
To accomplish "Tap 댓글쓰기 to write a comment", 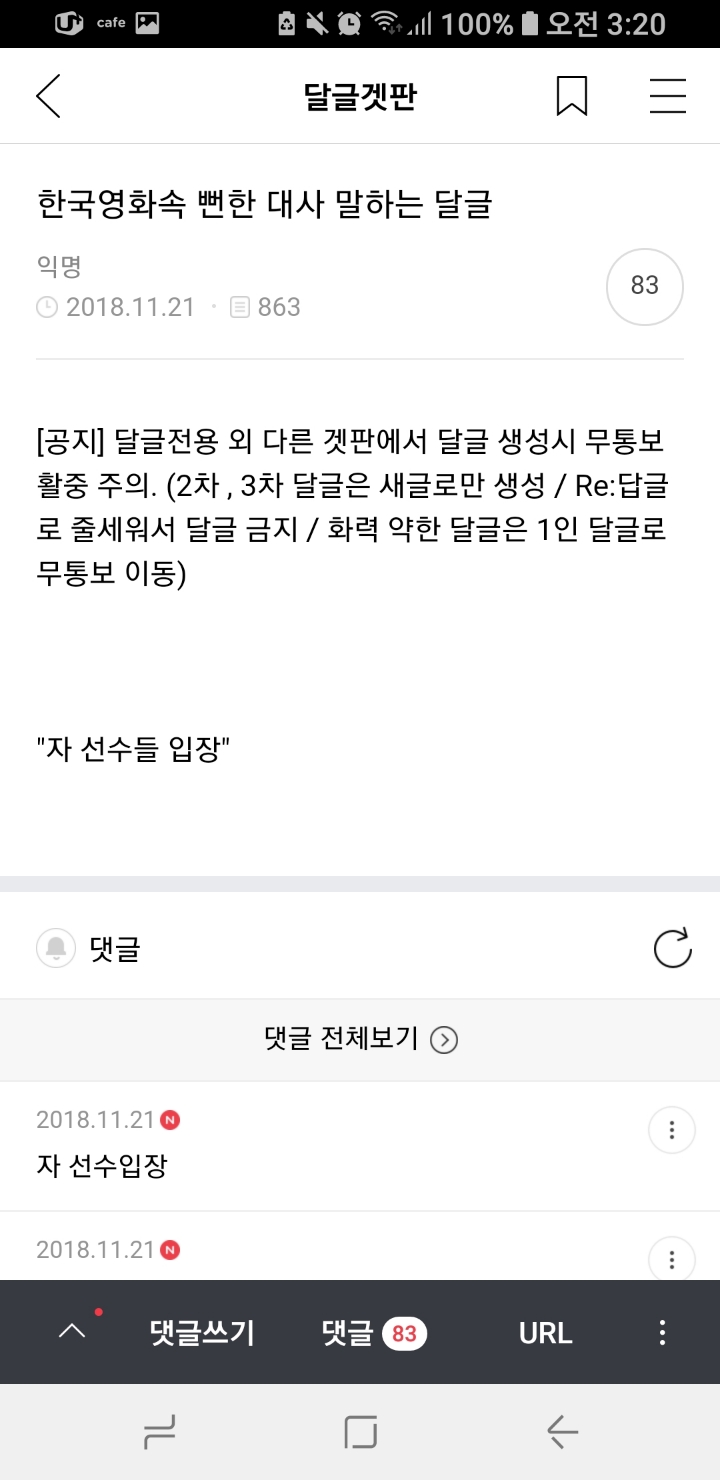I will click(201, 1332).
